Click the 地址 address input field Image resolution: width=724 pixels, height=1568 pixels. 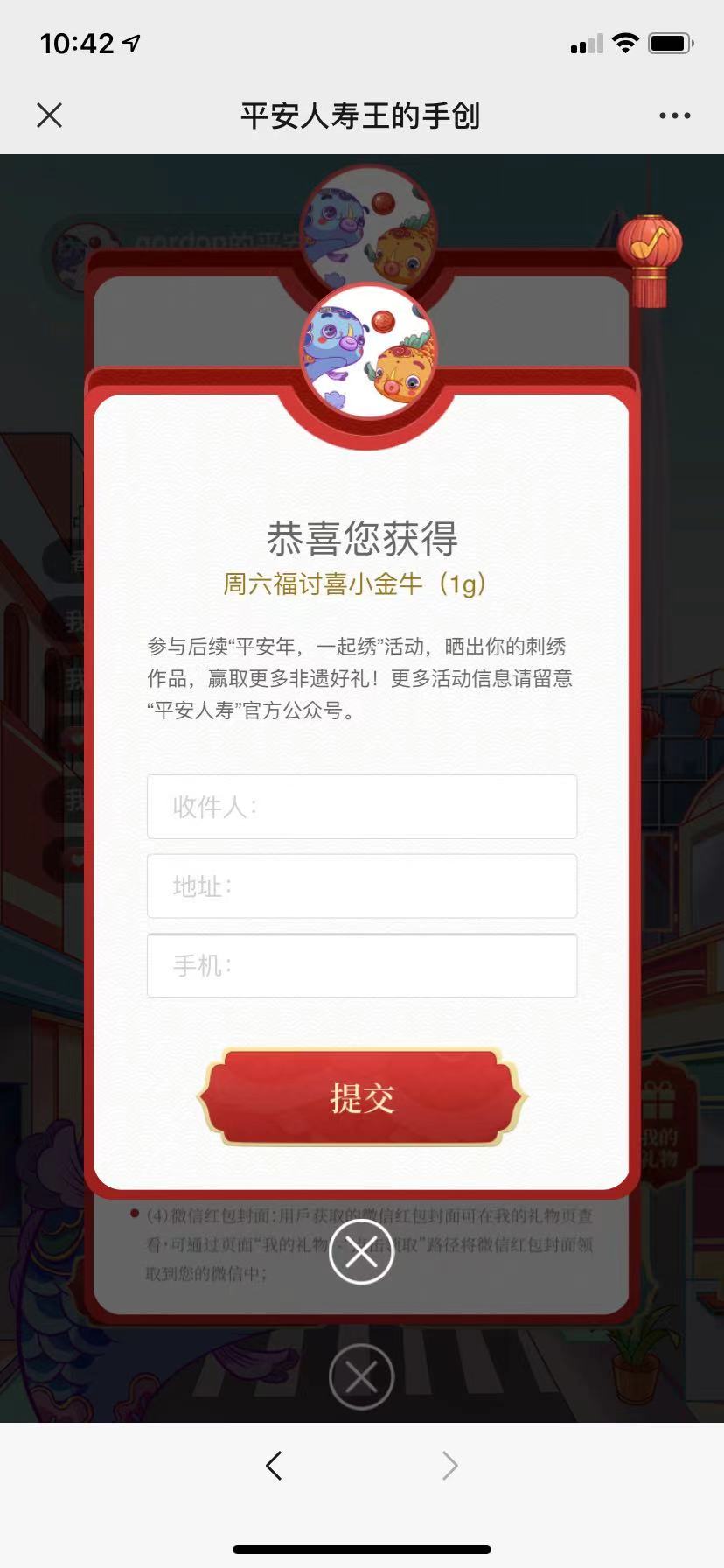[362, 886]
